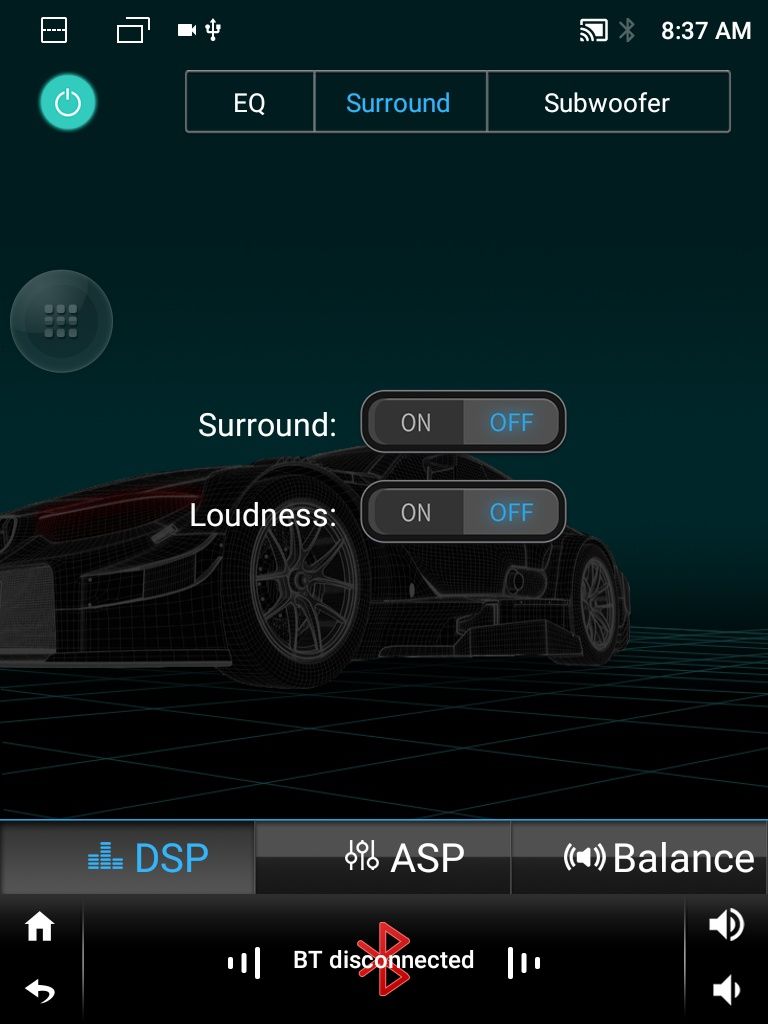Open recent apps from the status bar
The width and height of the screenshot is (768, 1024).
[x=132, y=31]
